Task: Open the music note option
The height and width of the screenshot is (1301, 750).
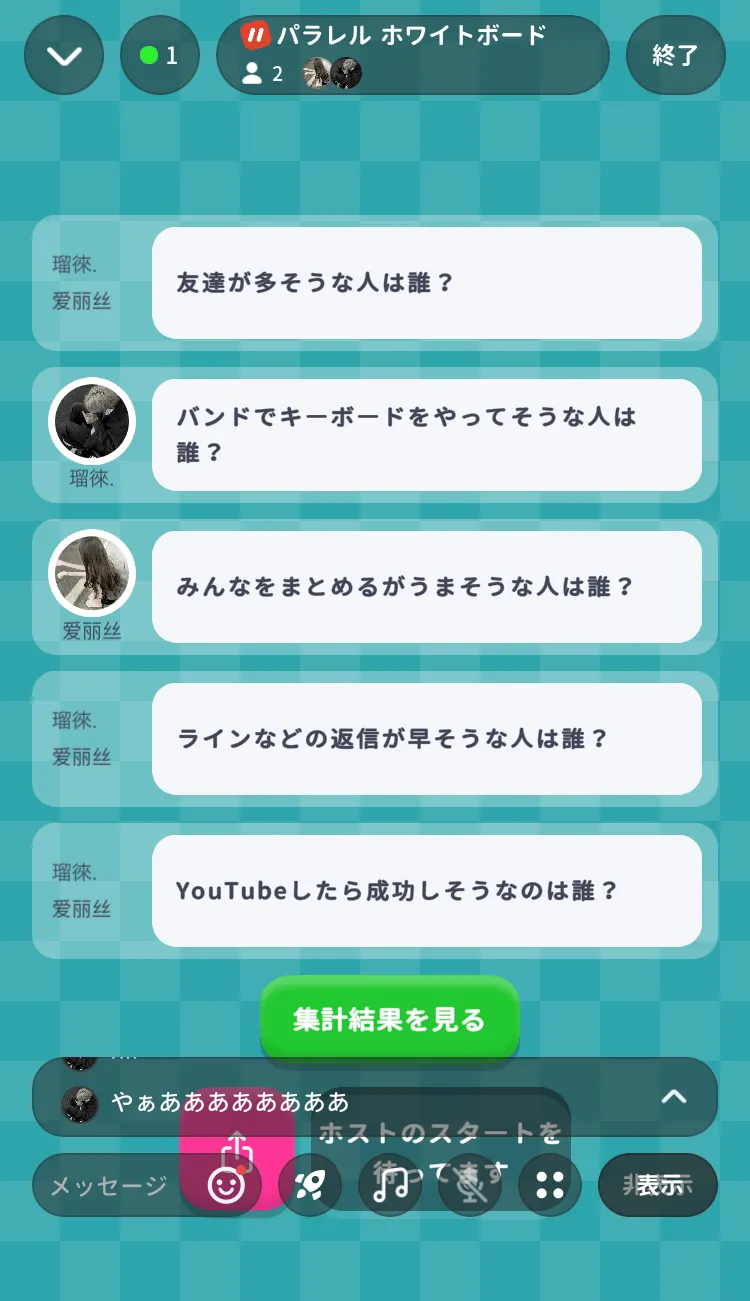Action: tap(390, 1186)
